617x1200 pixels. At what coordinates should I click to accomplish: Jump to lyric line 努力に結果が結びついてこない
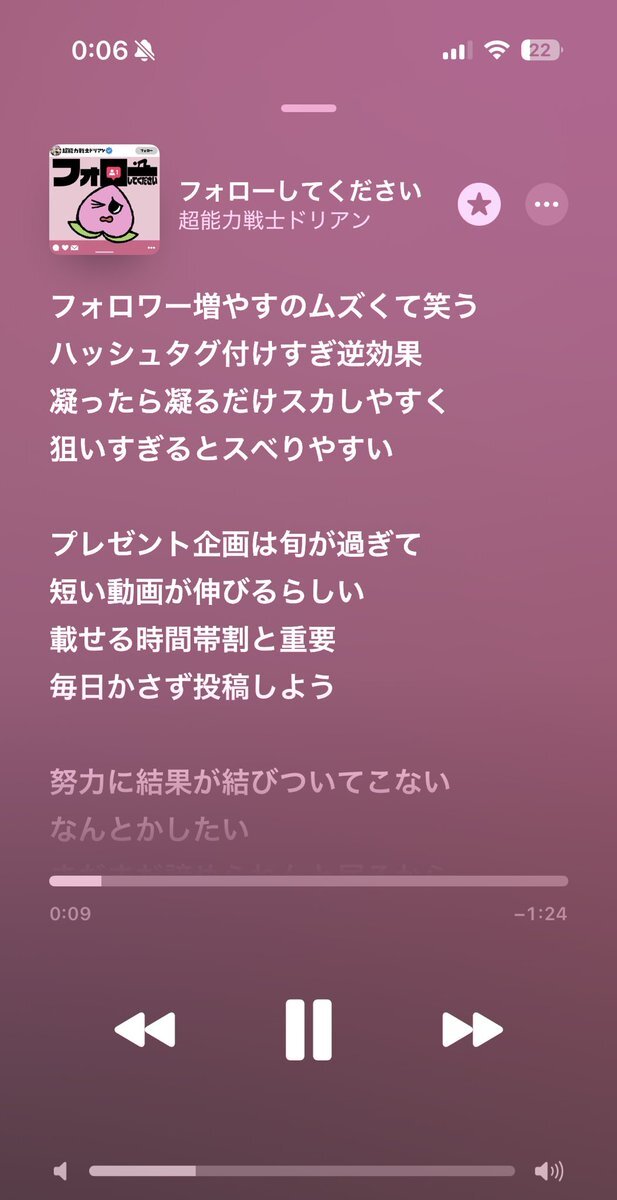(x=250, y=781)
